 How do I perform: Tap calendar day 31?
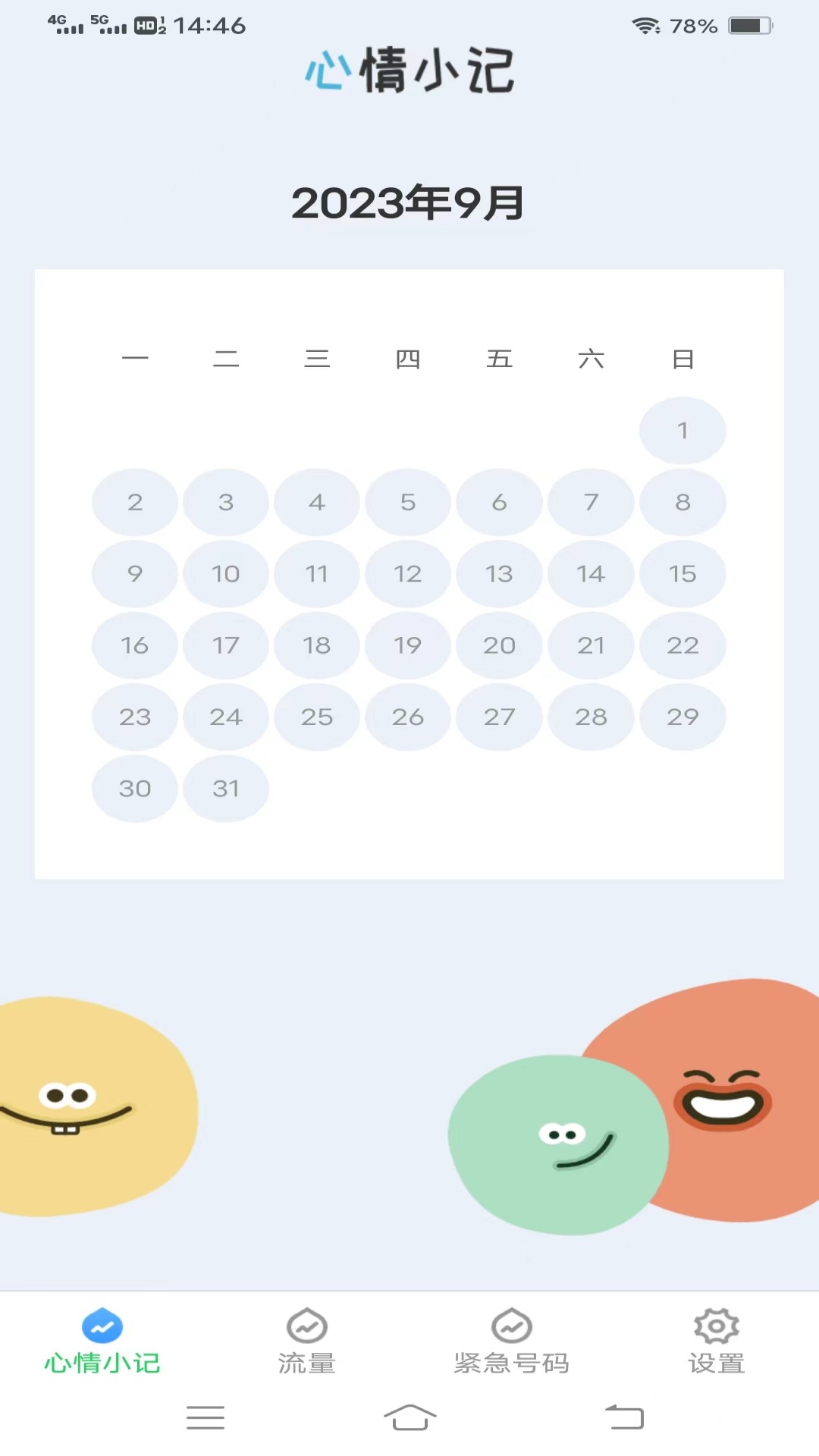226,789
